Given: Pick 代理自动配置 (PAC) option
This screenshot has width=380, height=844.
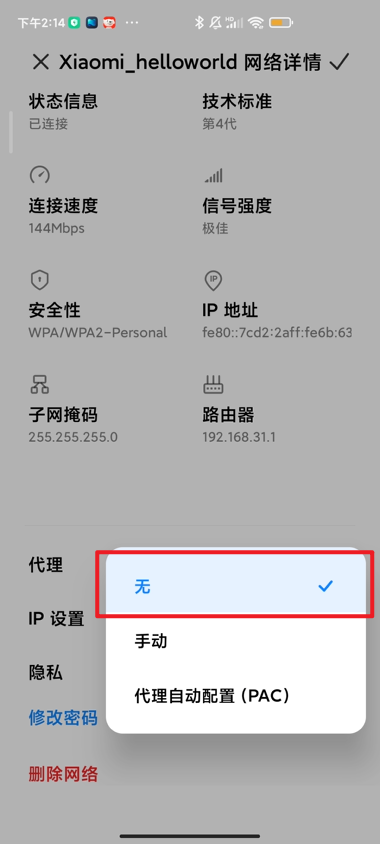Looking at the screenshot, I should click(236, 695).
